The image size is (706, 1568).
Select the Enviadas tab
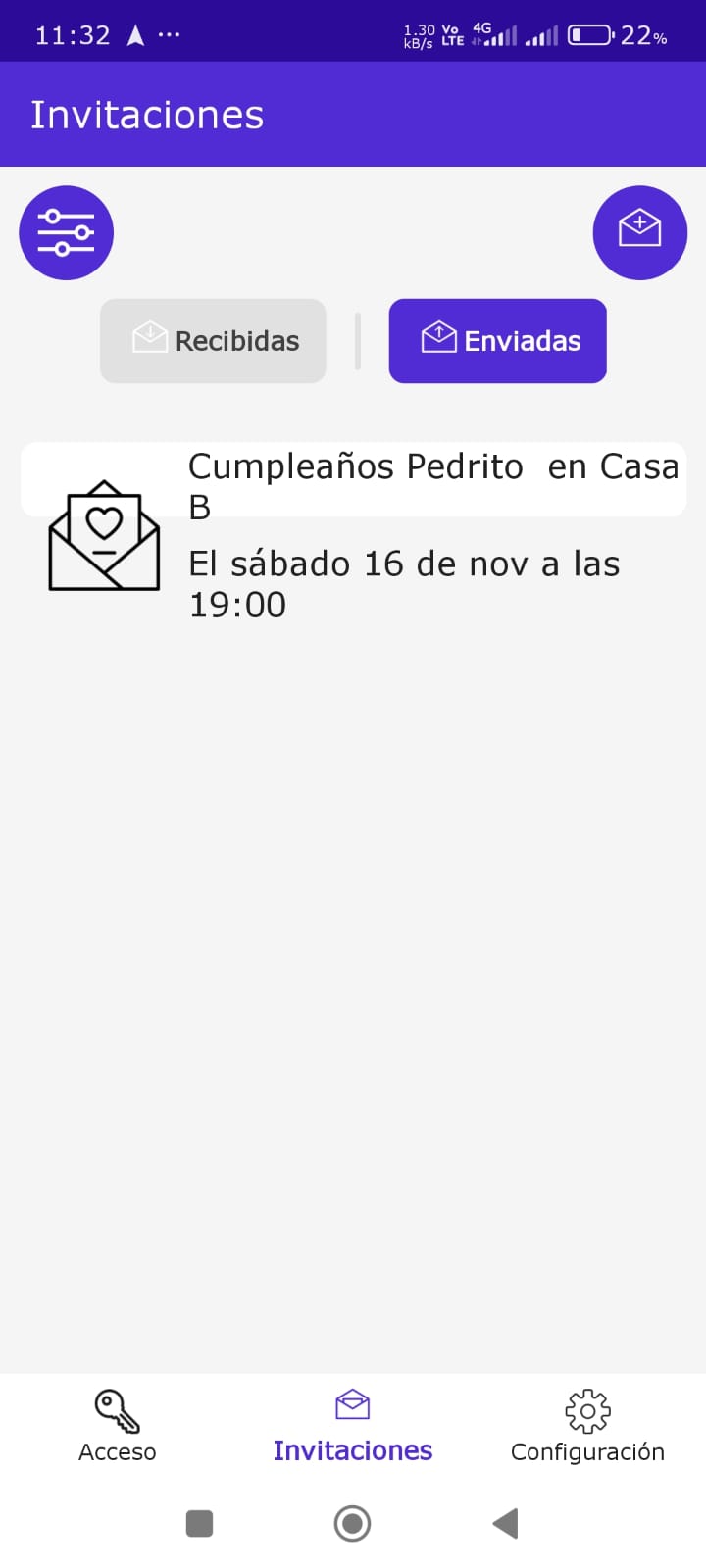click(498, 340)
